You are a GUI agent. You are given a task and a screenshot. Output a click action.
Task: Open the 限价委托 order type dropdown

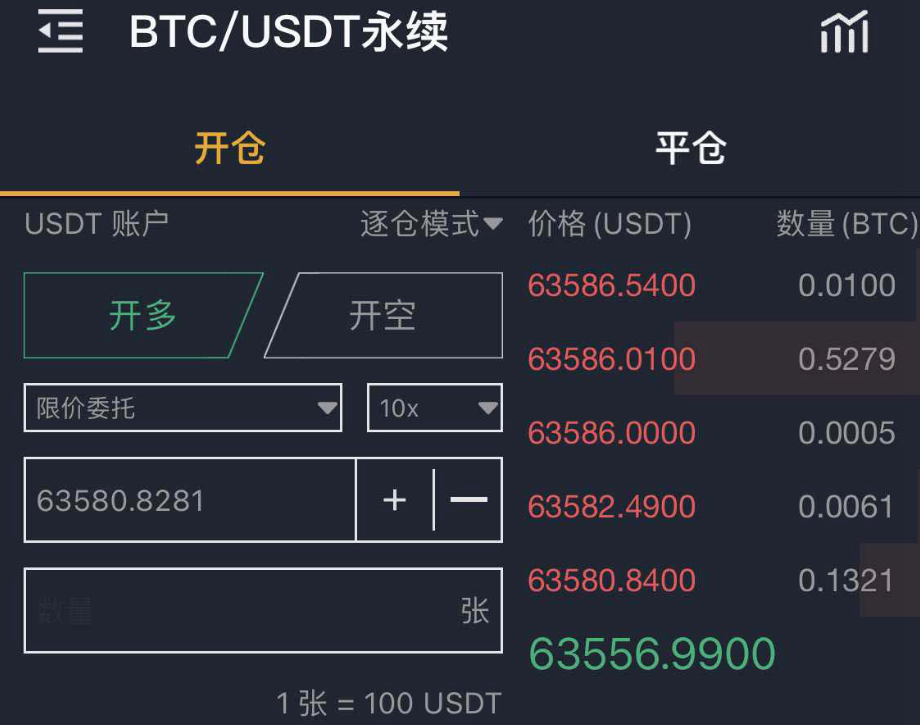(x=182, y=408)
